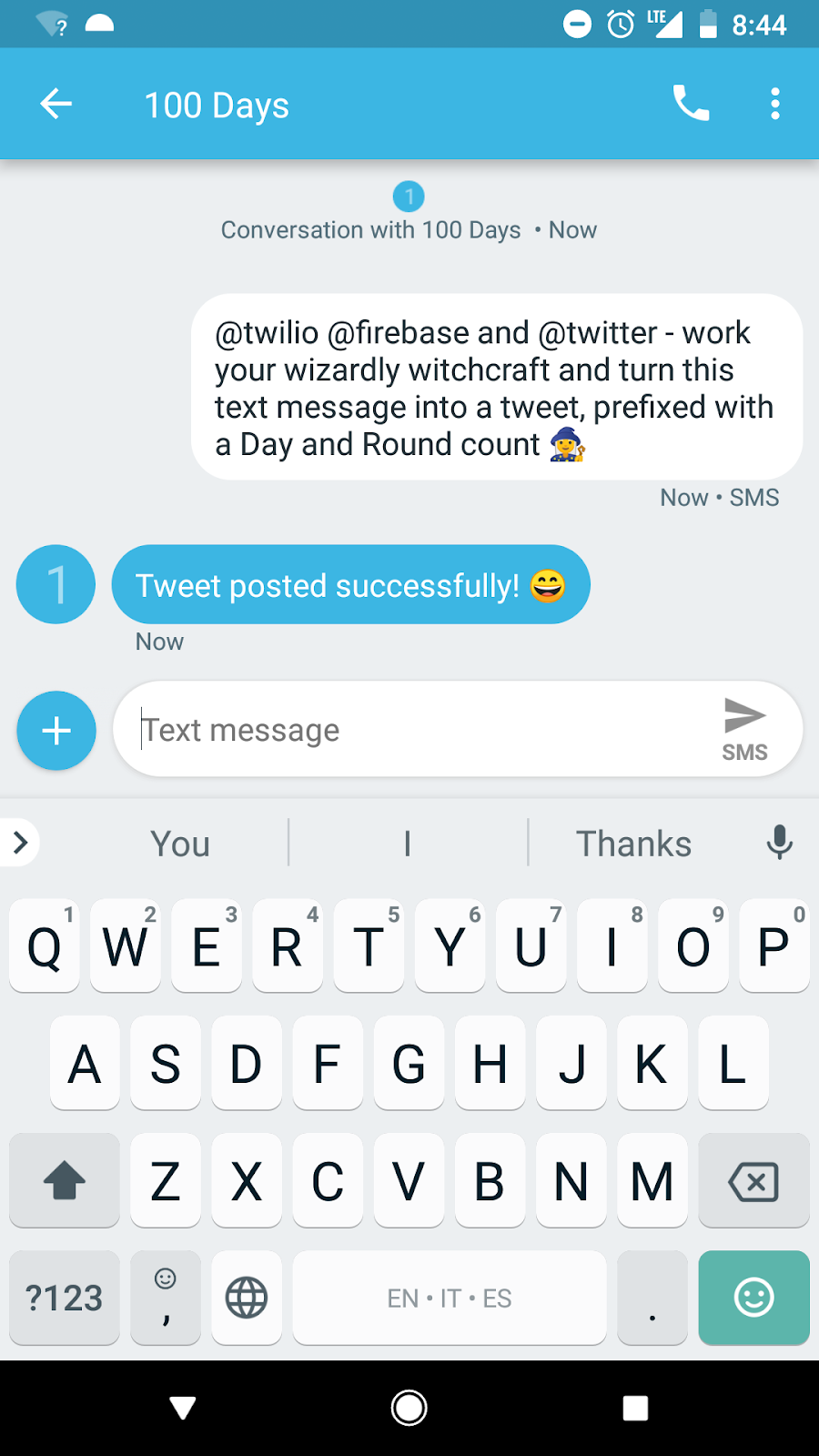Switch keyboard to ?123 symbols
The width and height of the screenshot is (819, 1456).
(x=65, y=1298)
